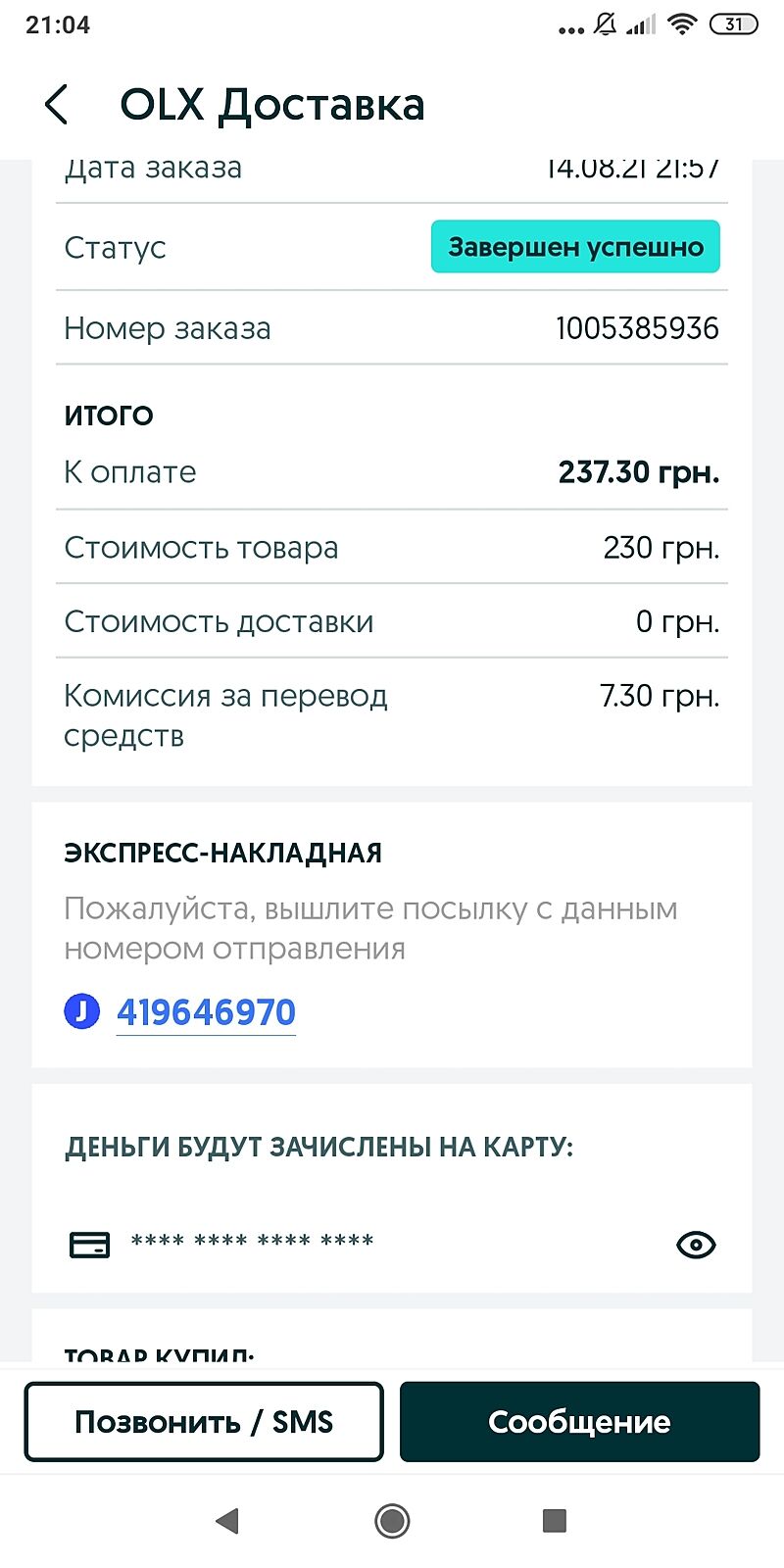Open Сообщение to write the buyer

point(579,1422)
